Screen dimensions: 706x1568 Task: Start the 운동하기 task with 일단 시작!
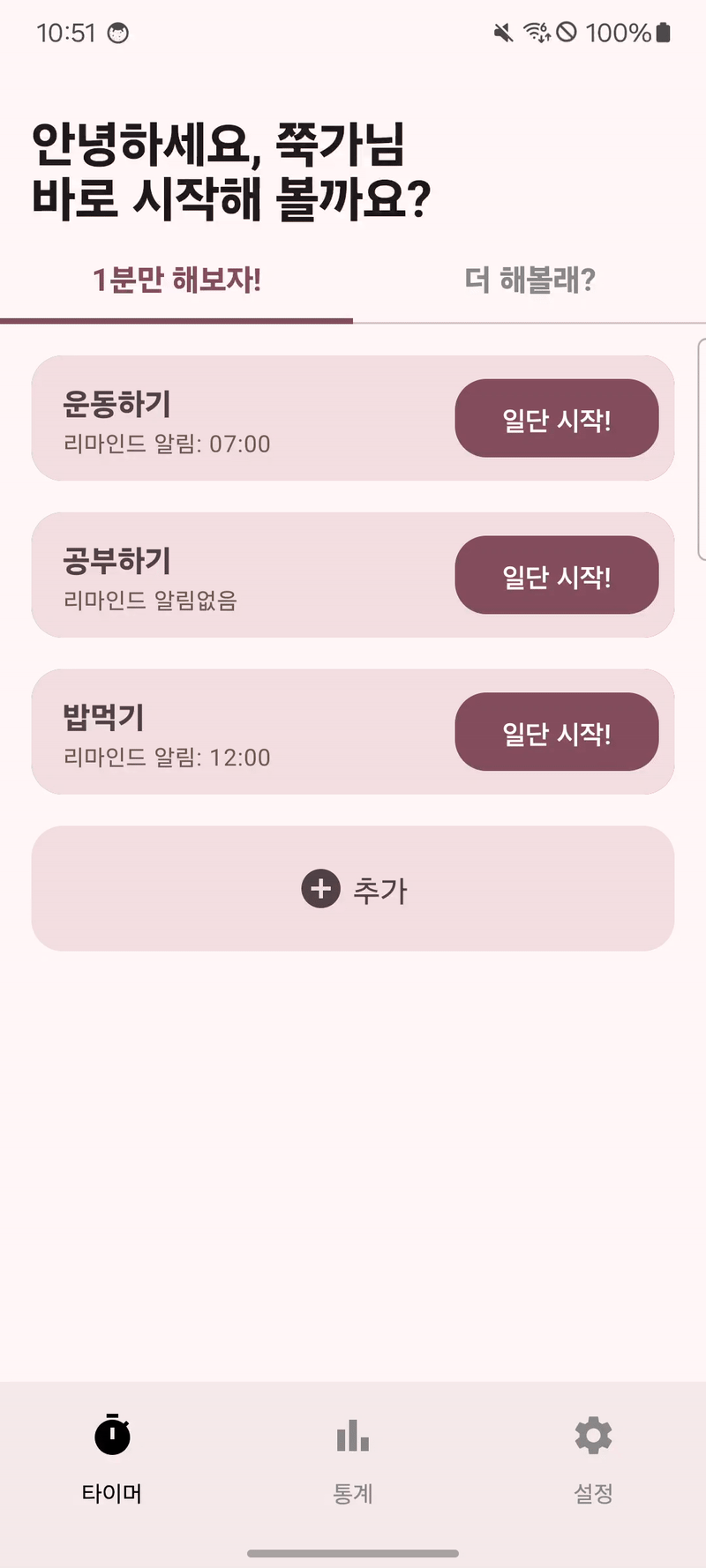(557, 418)
